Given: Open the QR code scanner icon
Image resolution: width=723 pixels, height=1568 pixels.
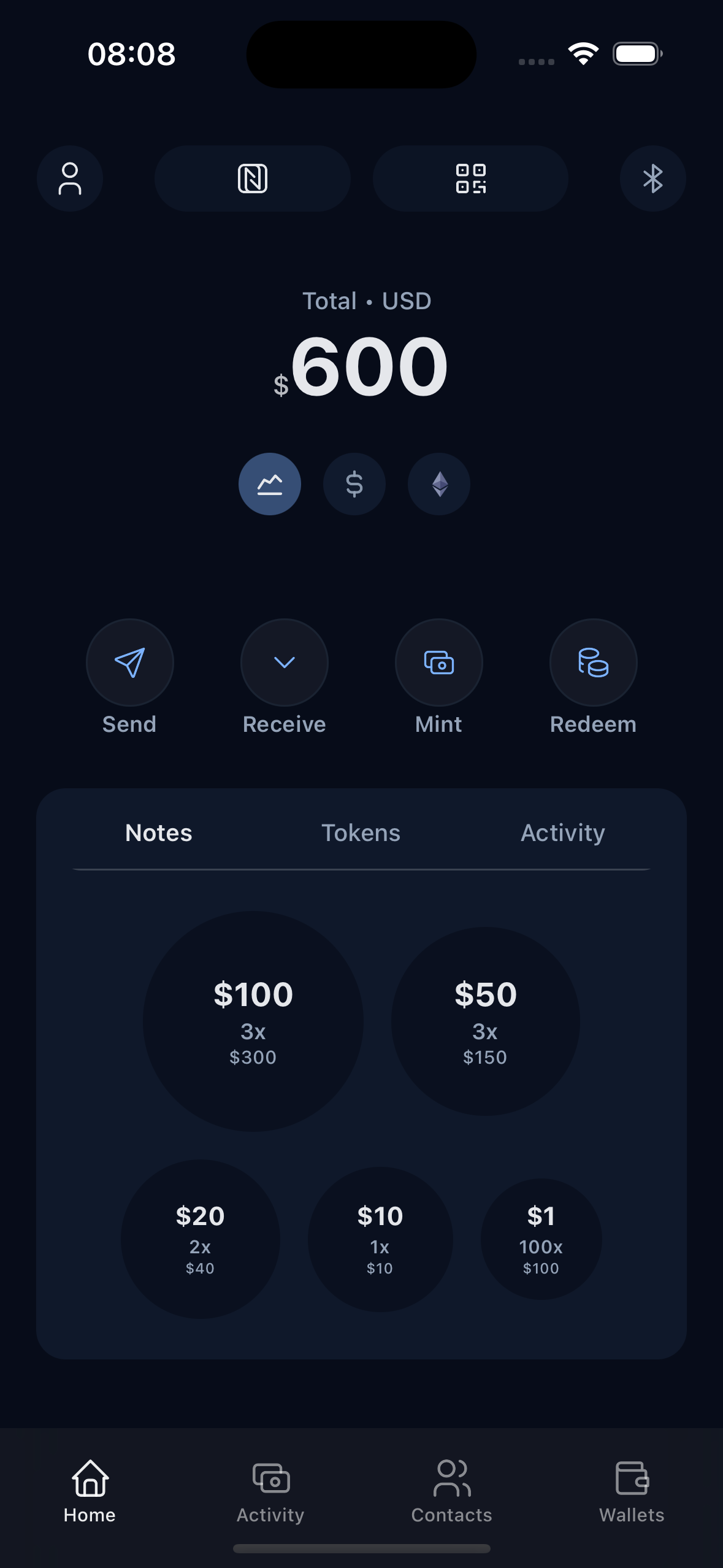Looking at the screenshot, I should pos(470,179).
